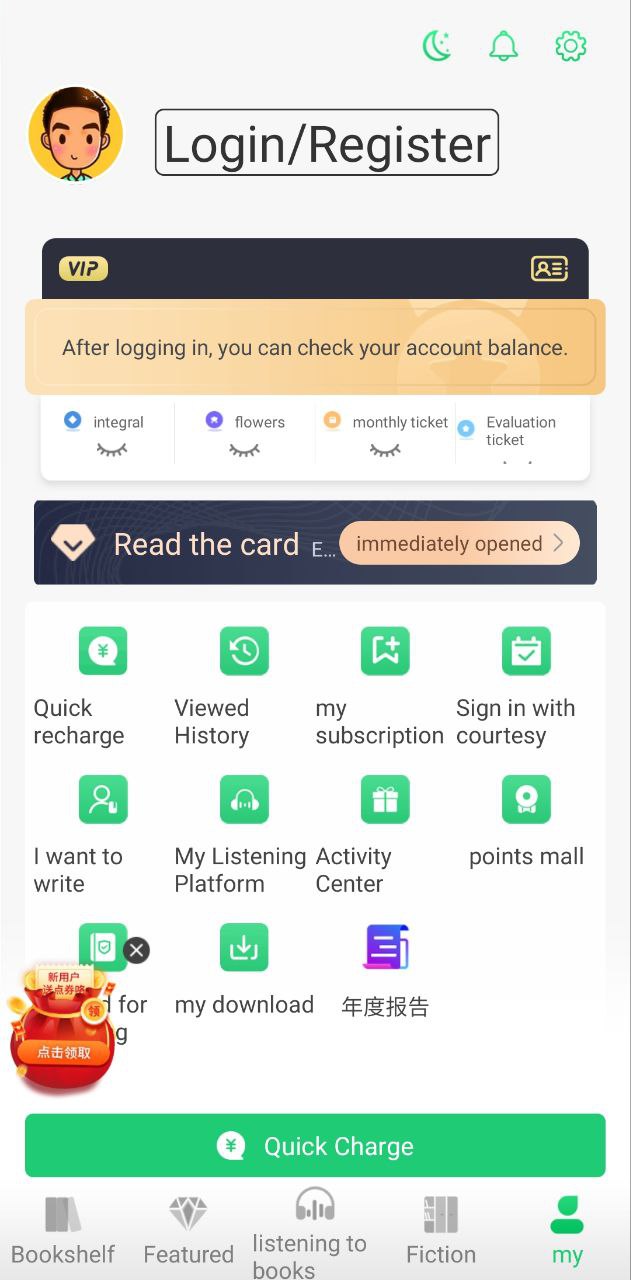The height and width of the screenshot is (1280, 631).
Task: Open my subscription
Action: pyautogui.click(x=385, y=651)
